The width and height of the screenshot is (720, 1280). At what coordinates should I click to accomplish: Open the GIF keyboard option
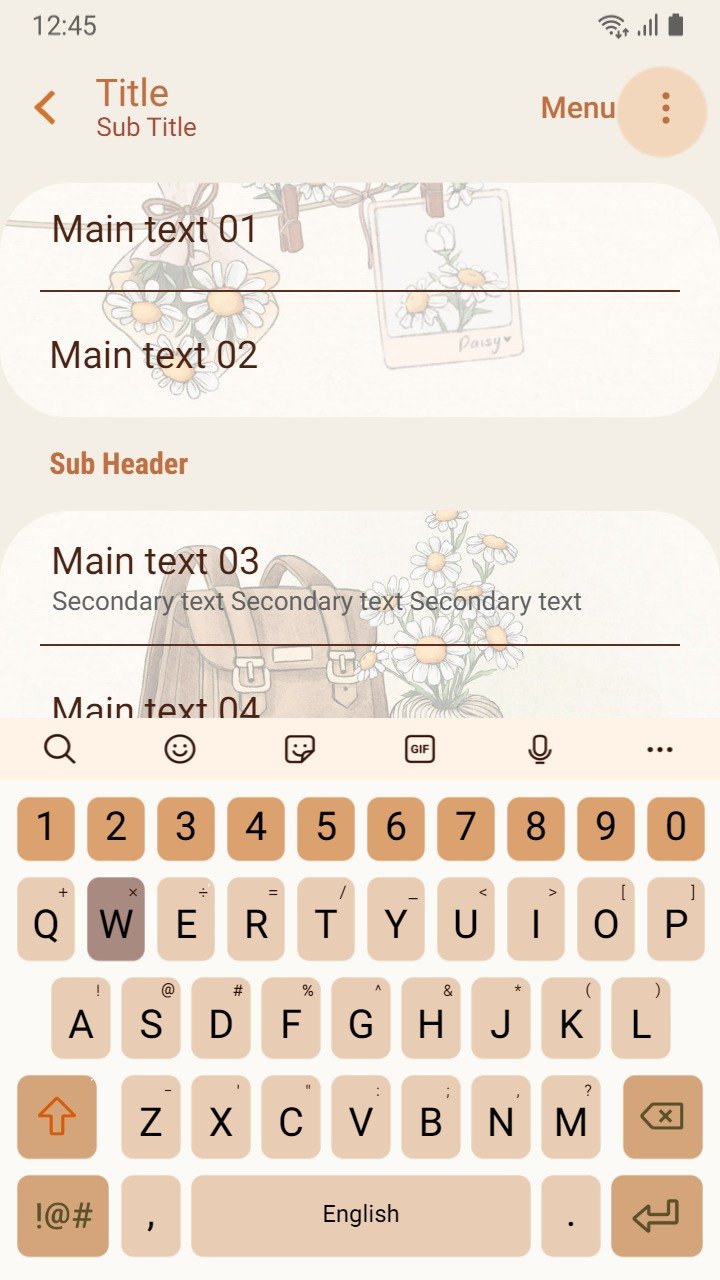(420, 748)
